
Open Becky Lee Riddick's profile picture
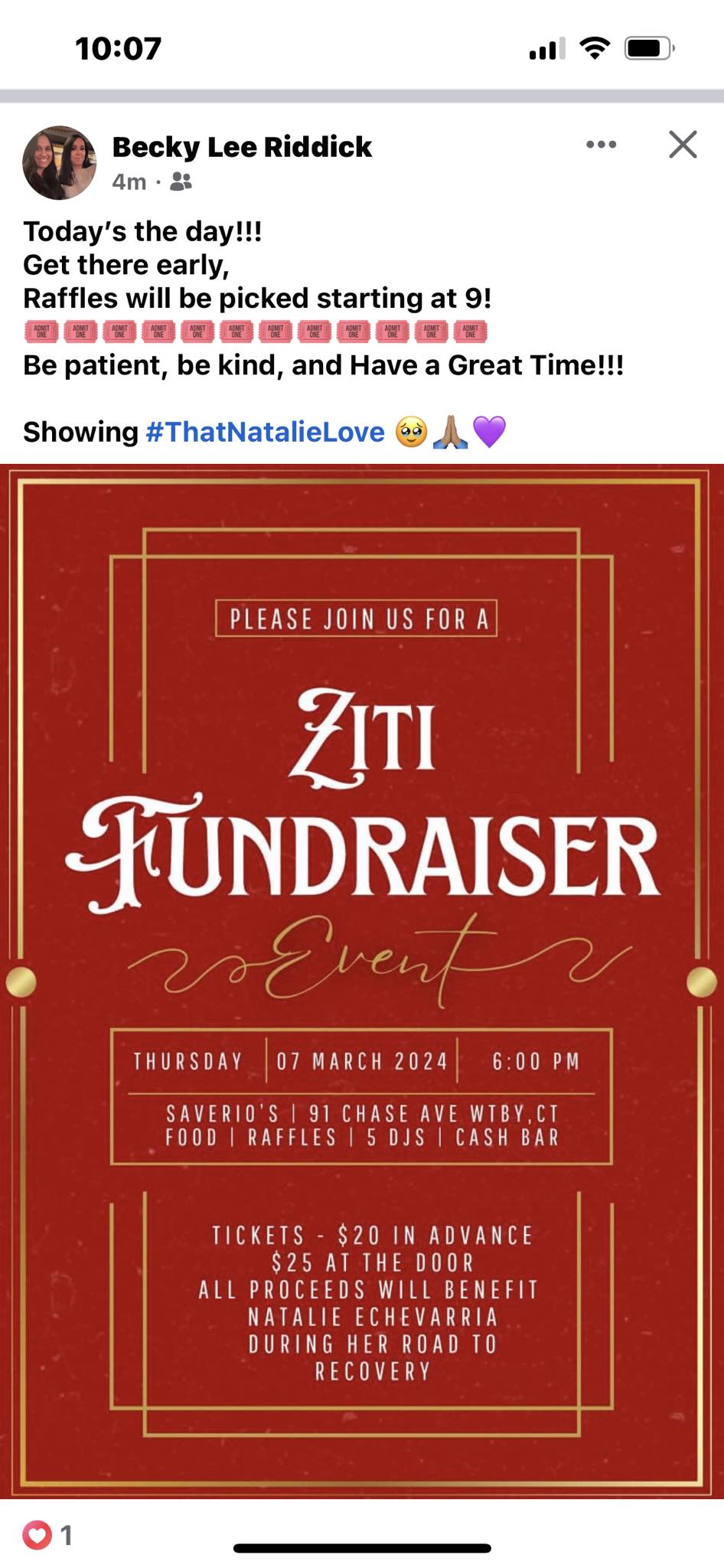60,163
